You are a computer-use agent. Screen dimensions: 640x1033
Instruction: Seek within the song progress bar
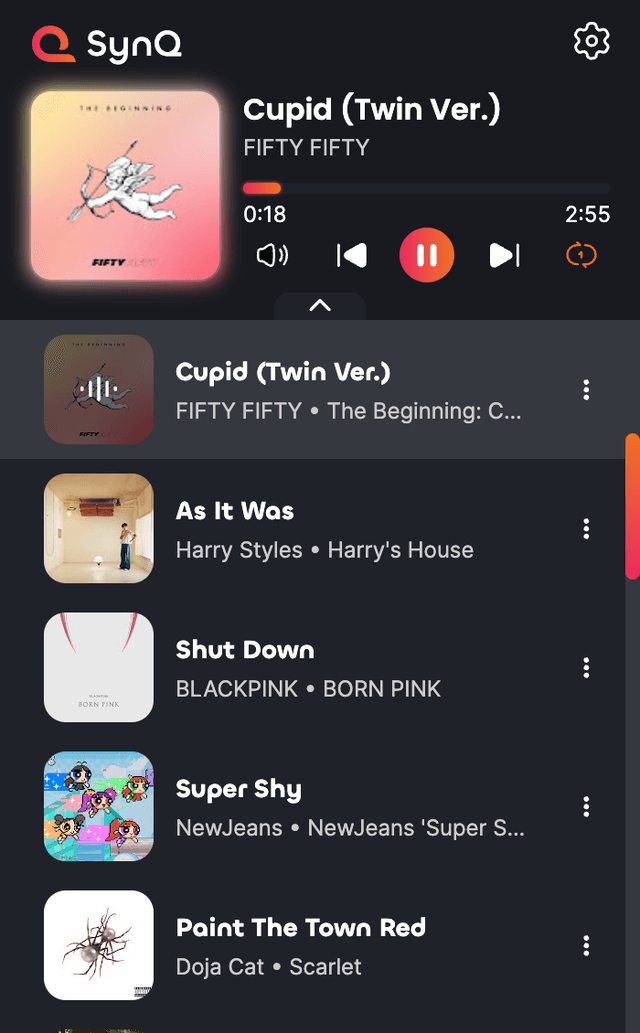(x=426, y=188)
